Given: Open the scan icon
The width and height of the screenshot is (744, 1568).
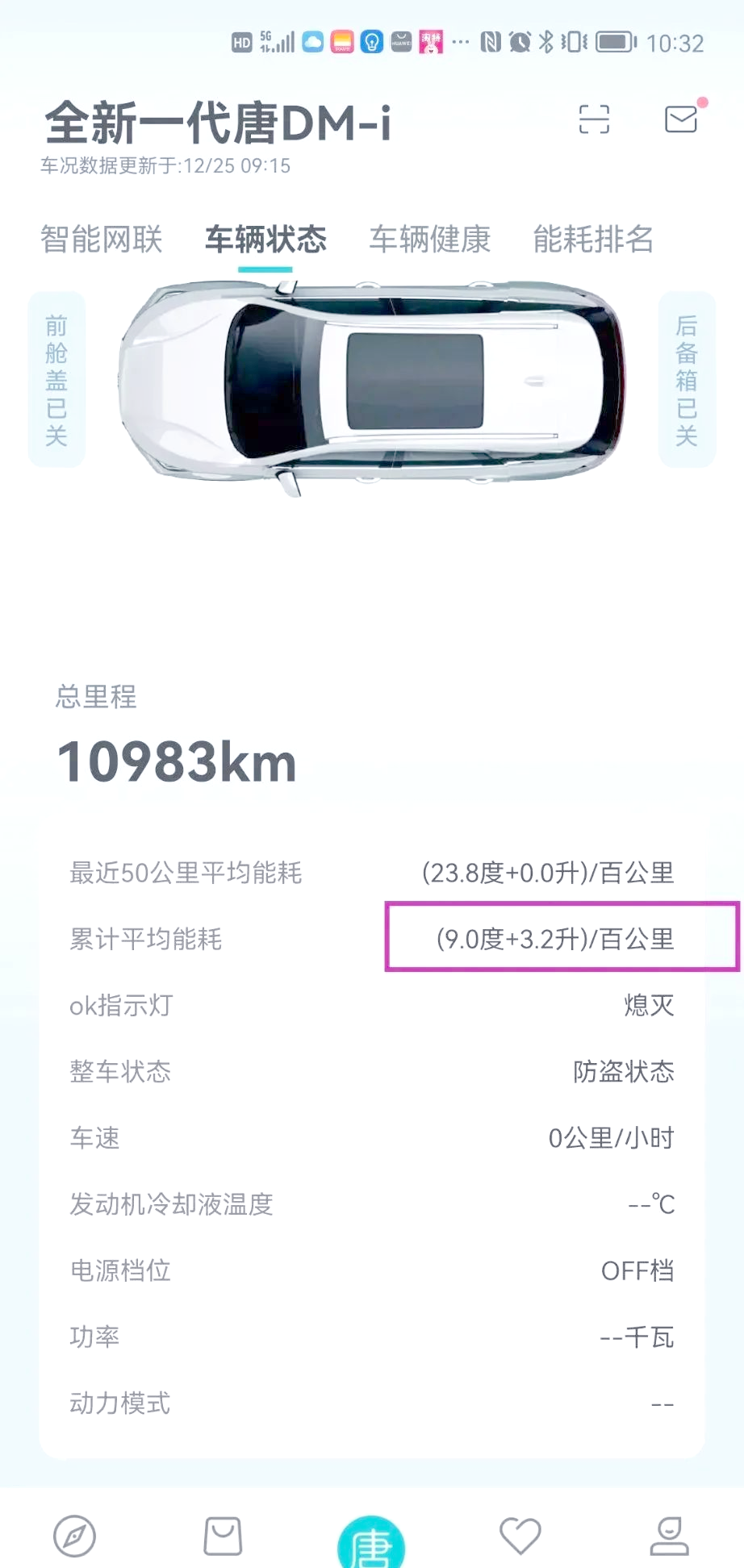Looking at the screenshot, I should point(594,119).
